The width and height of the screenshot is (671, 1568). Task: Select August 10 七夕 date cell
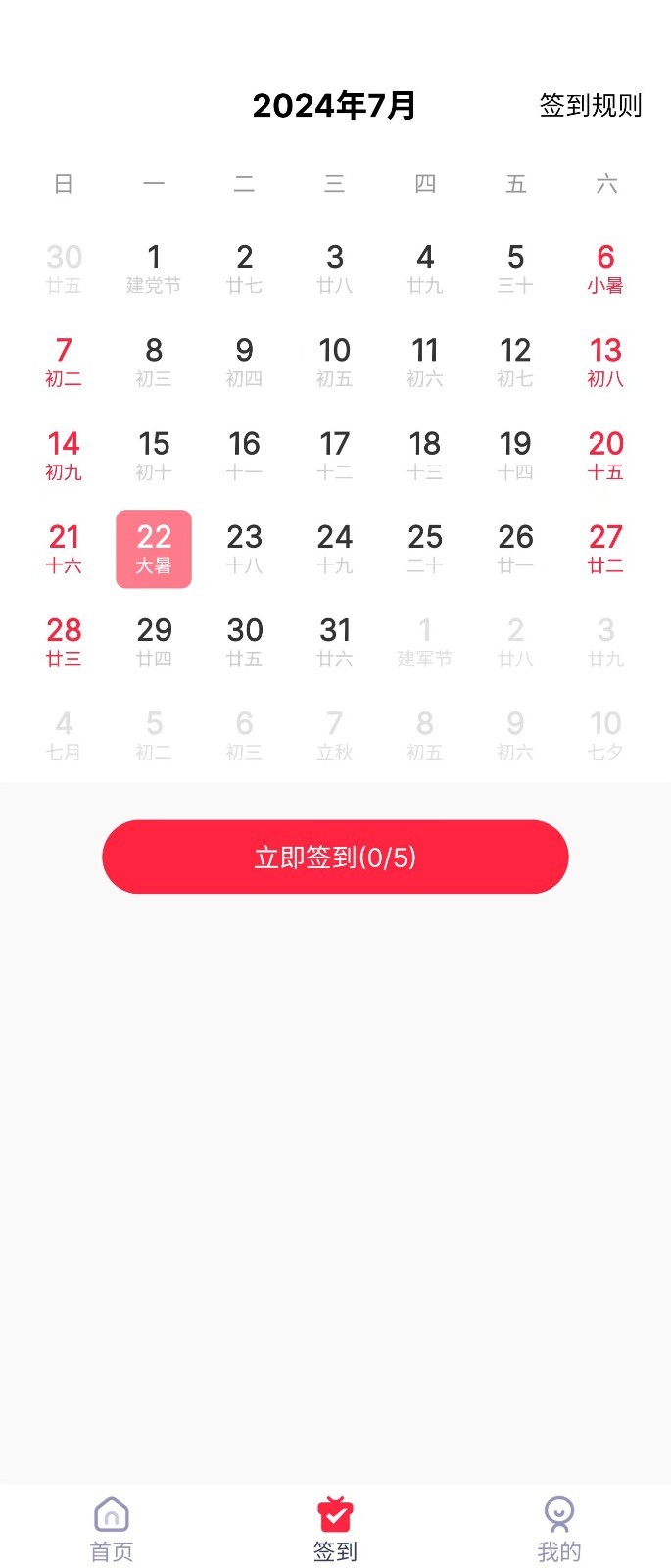tap(605, 735)
